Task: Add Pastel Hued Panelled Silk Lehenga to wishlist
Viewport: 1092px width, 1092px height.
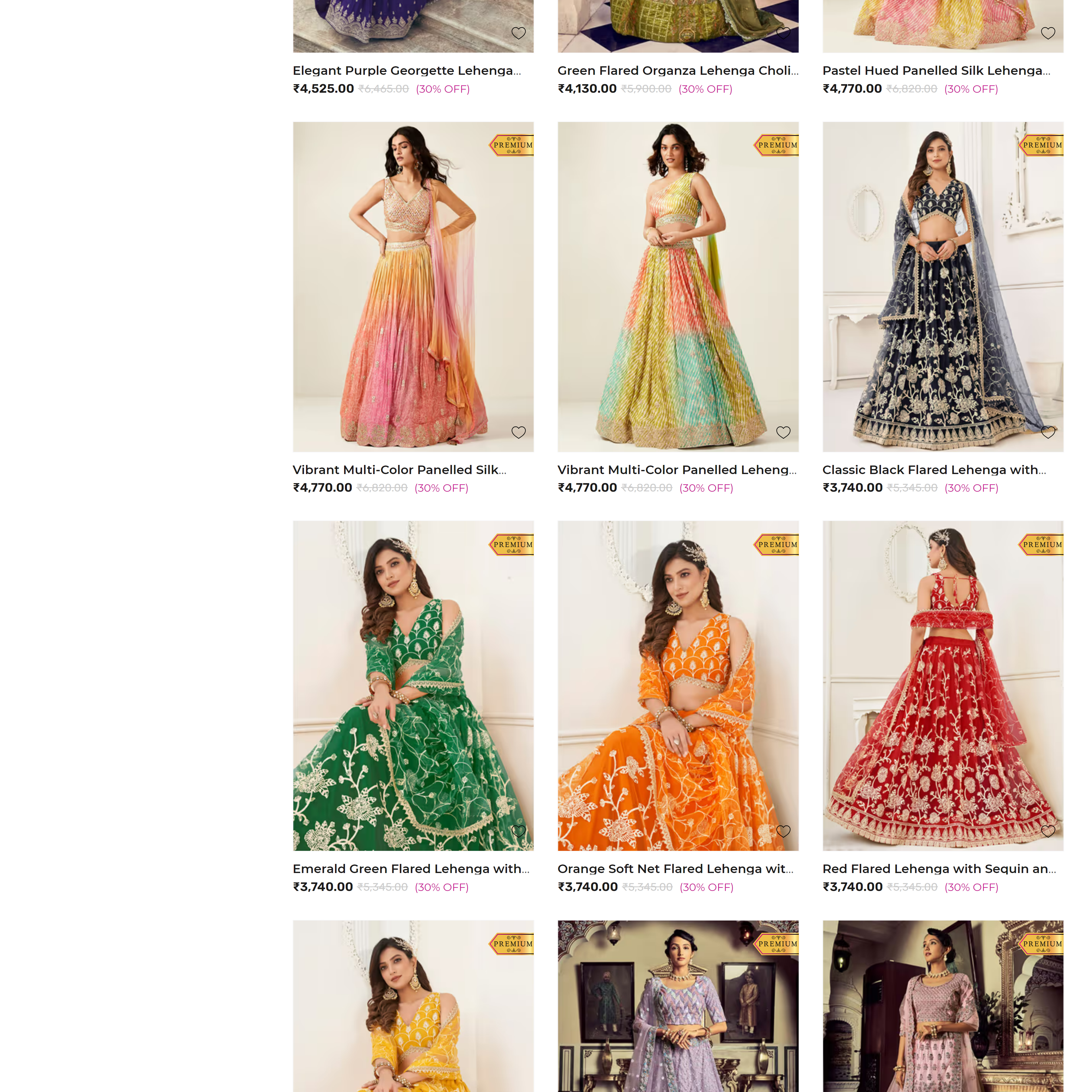Action: 1047,33
